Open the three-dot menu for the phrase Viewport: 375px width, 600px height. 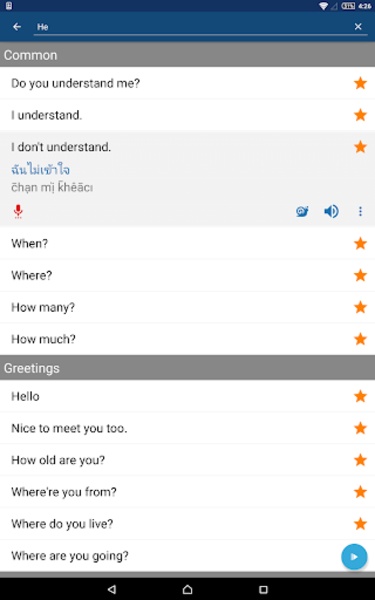(360, 211)
